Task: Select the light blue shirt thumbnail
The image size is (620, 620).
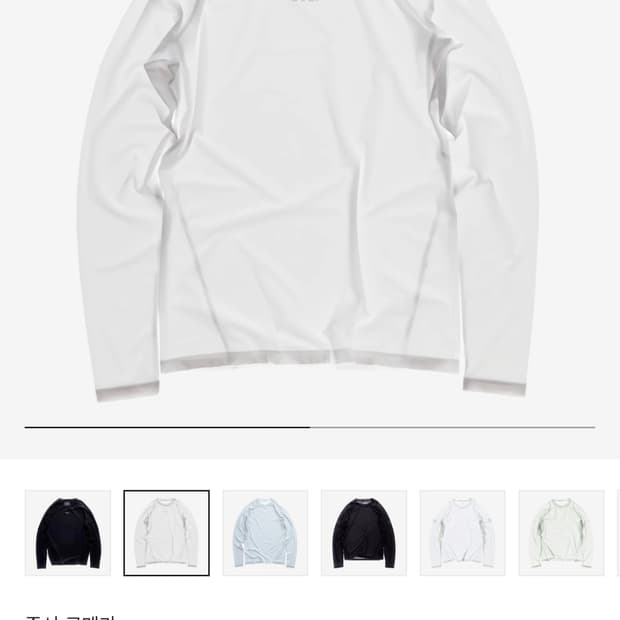Action: coord(265,533)
